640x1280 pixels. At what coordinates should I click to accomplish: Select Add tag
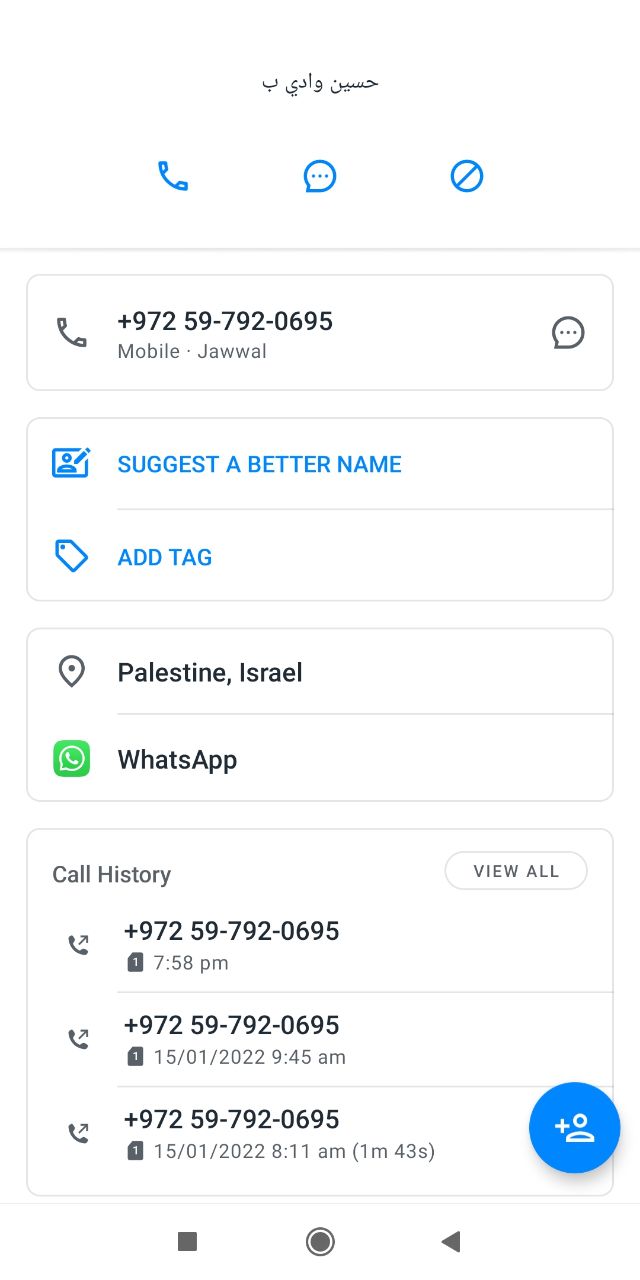[165, 557]
